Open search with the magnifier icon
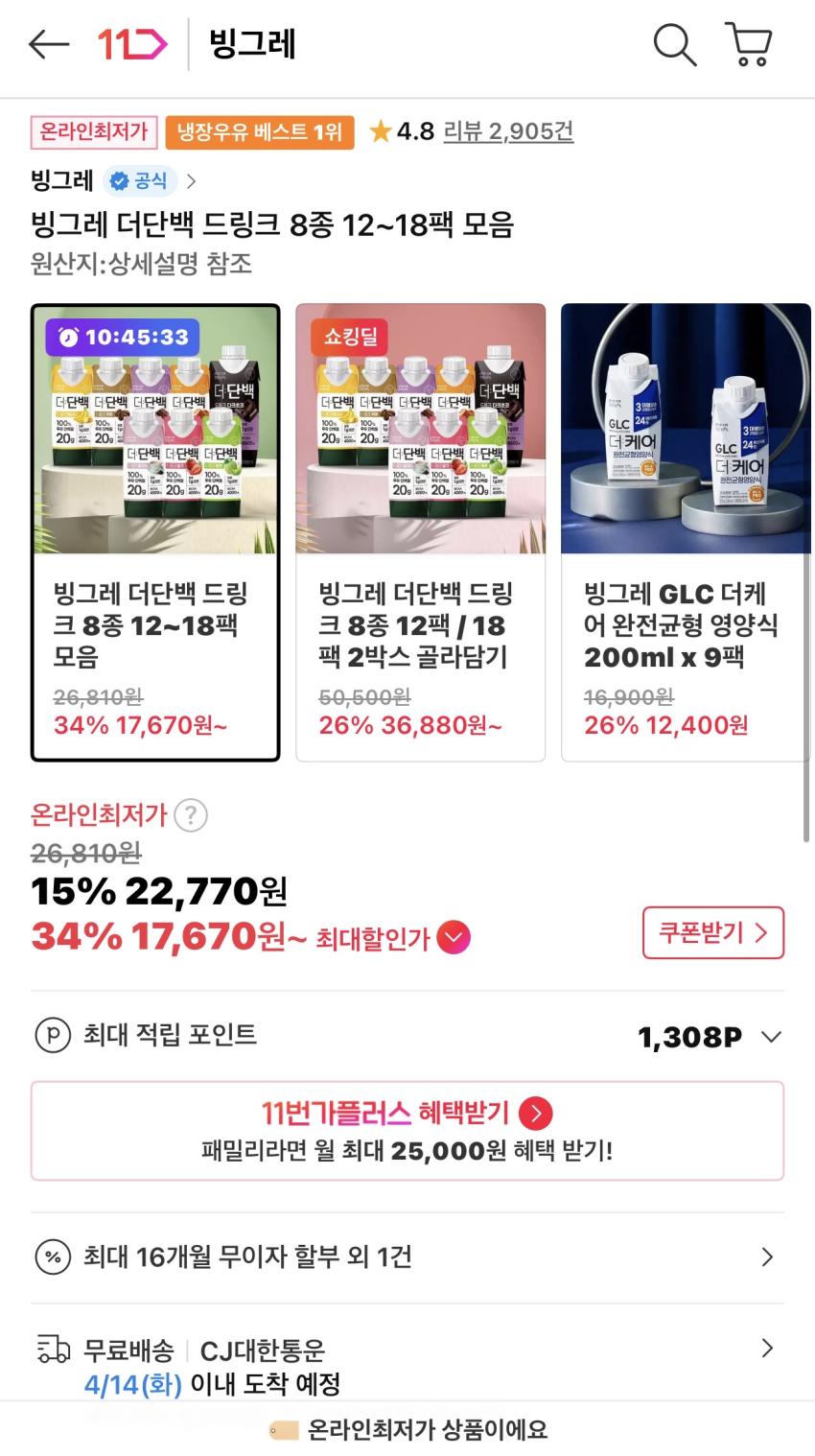 click(674, 44)
